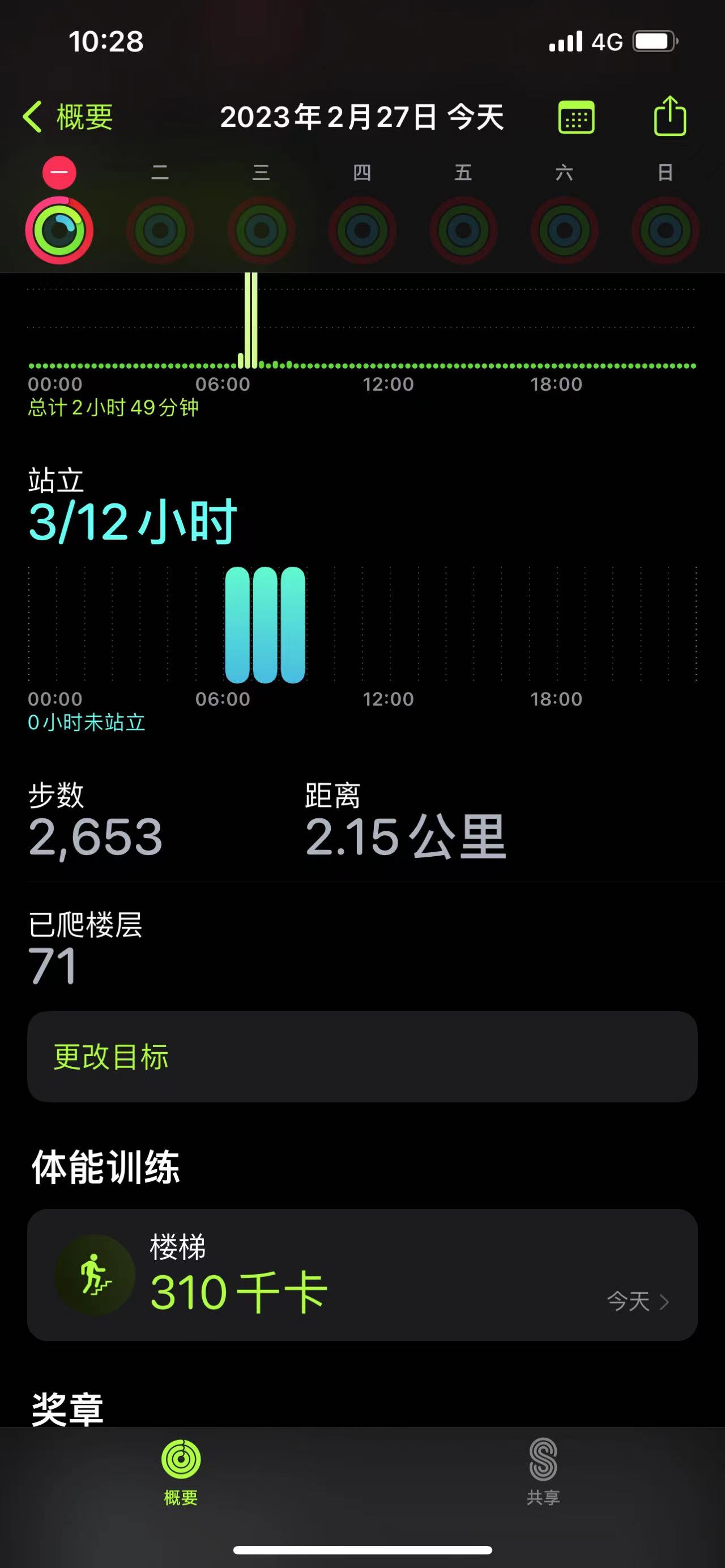This screenshot has height=1568, width=725.
Task: Share today's activity
Action: (669, 116)
